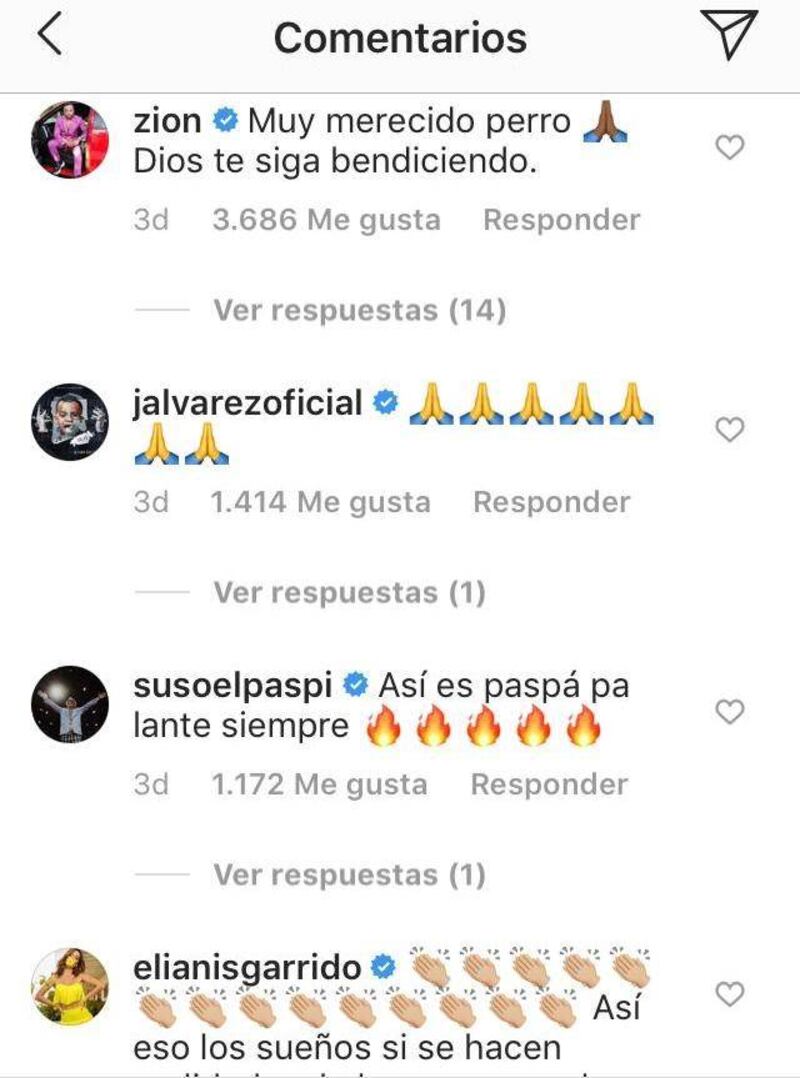Image resolution: width=800 pixels, height=1078 pixels.
Task: Like susoelpaspi's comment
Action: 731,712
